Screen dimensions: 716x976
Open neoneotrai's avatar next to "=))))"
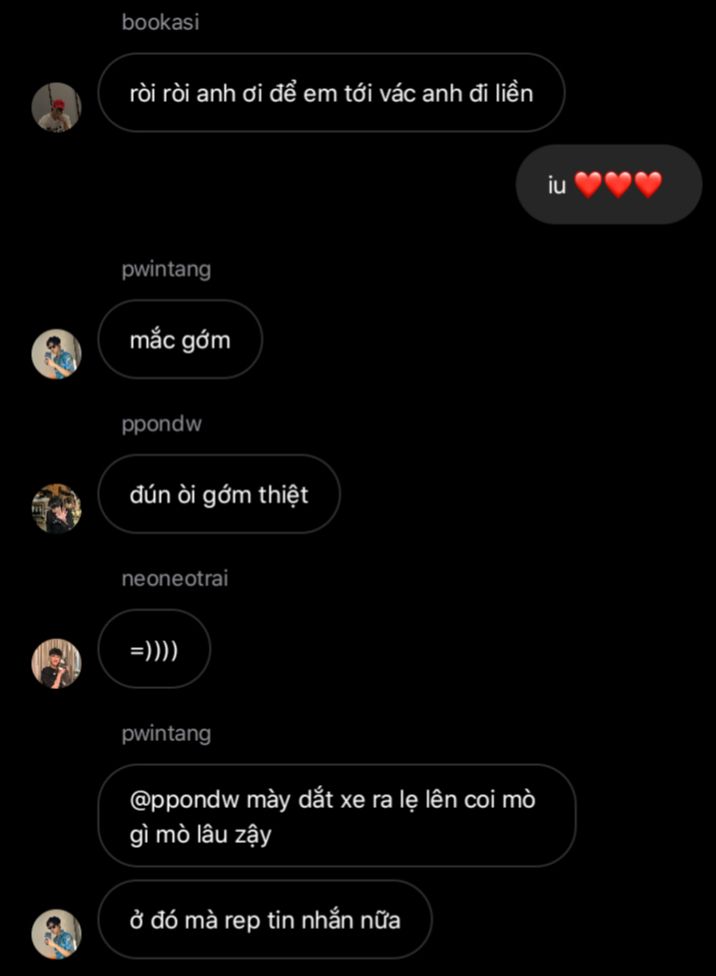[56, 663]
